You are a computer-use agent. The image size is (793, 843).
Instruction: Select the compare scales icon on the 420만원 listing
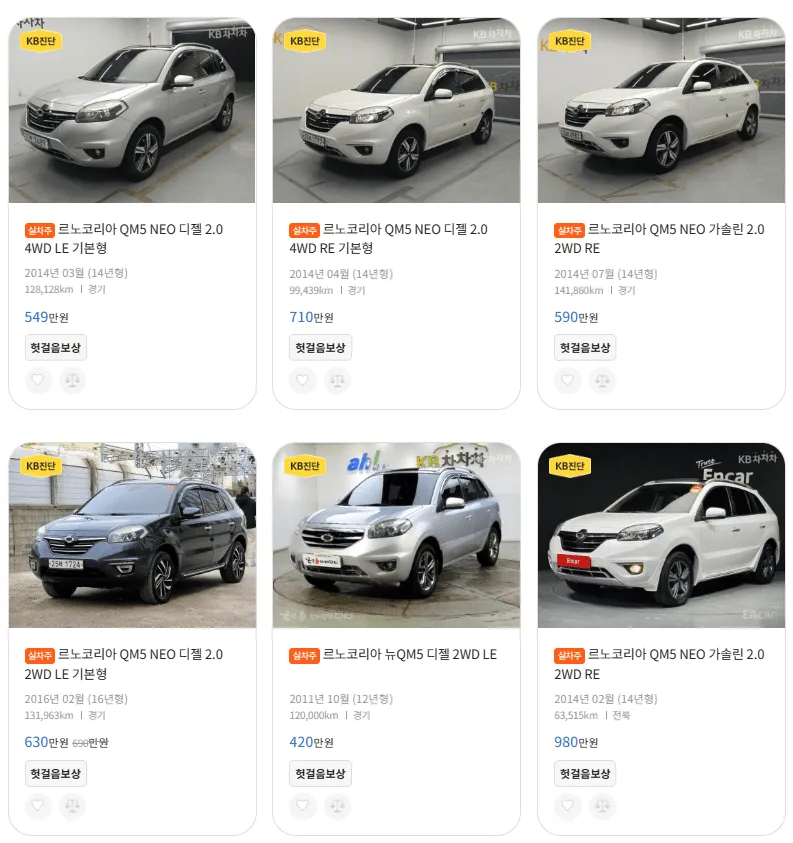(x=337, y=806)
